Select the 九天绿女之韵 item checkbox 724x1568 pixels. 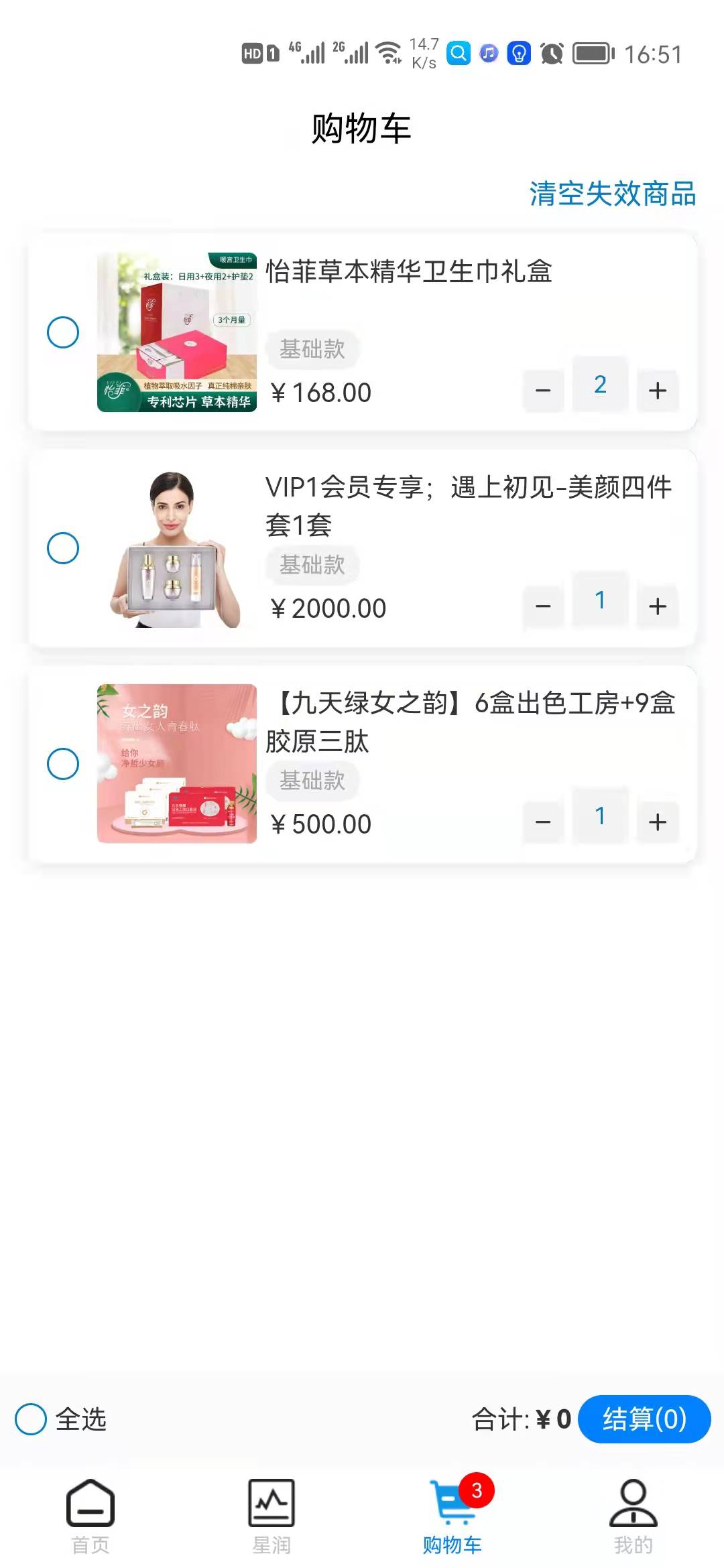[x=63, y=764]
